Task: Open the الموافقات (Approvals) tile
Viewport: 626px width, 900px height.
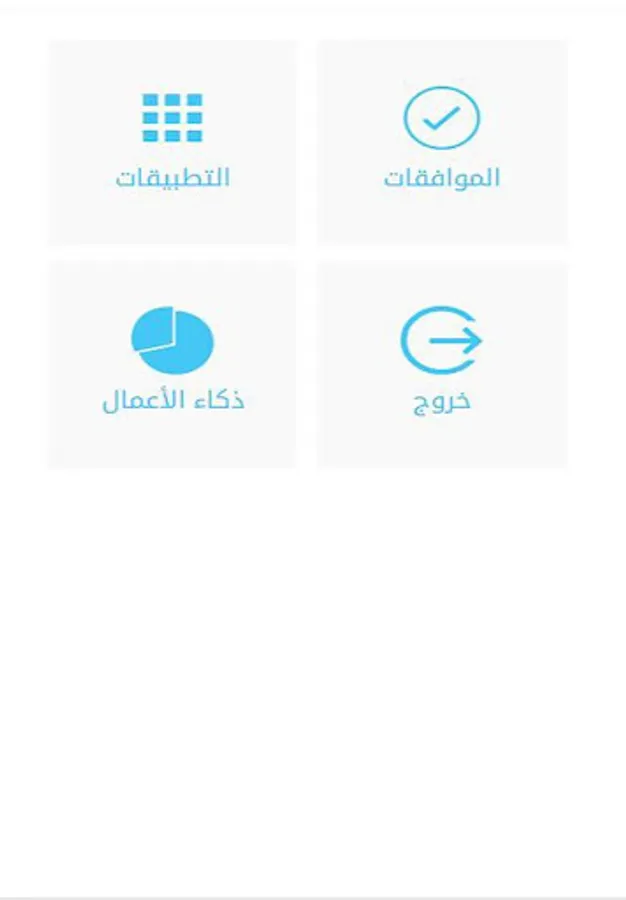Action: [441, 142]
